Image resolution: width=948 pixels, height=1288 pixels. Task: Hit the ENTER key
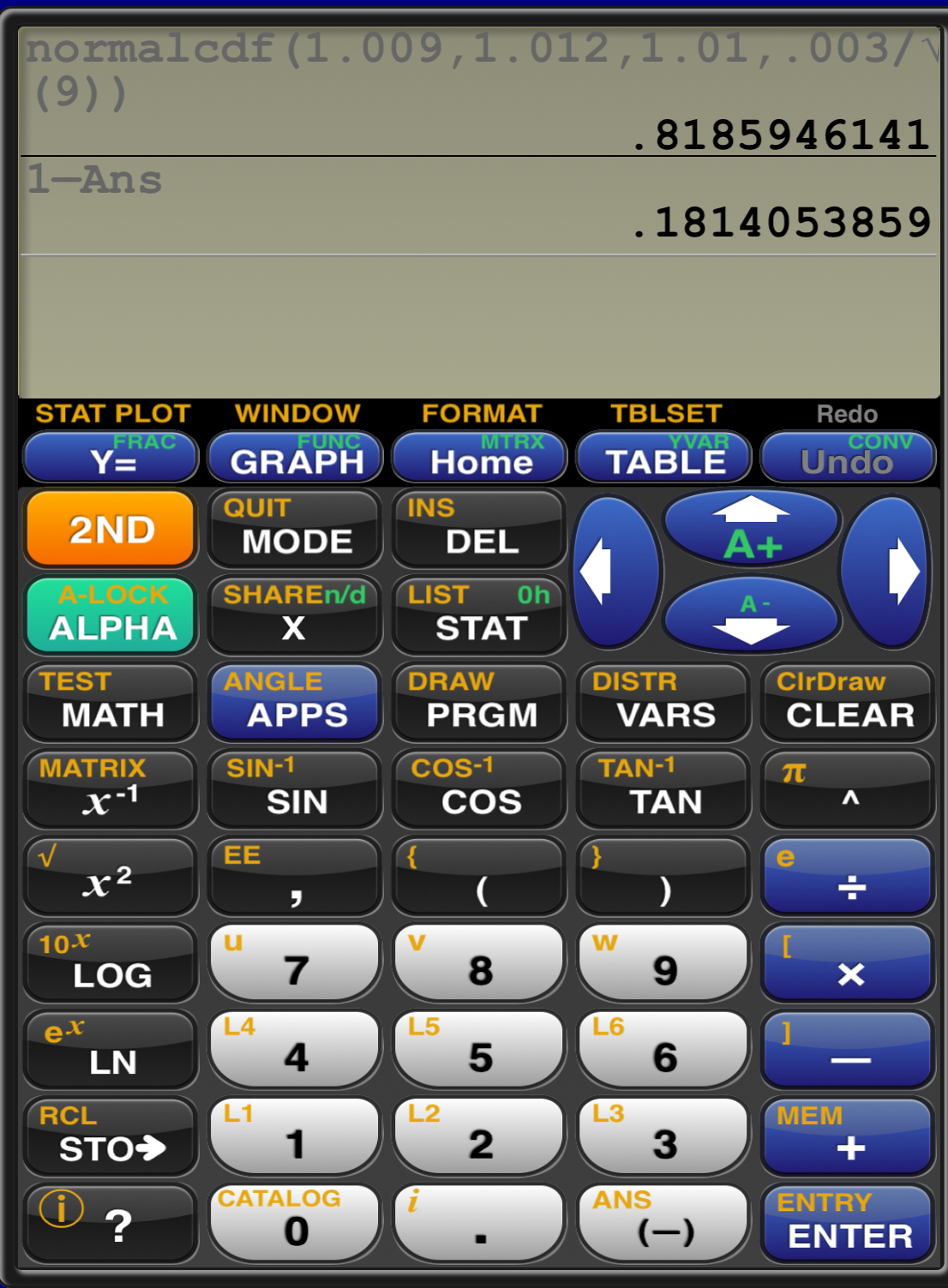point(849,1224)
